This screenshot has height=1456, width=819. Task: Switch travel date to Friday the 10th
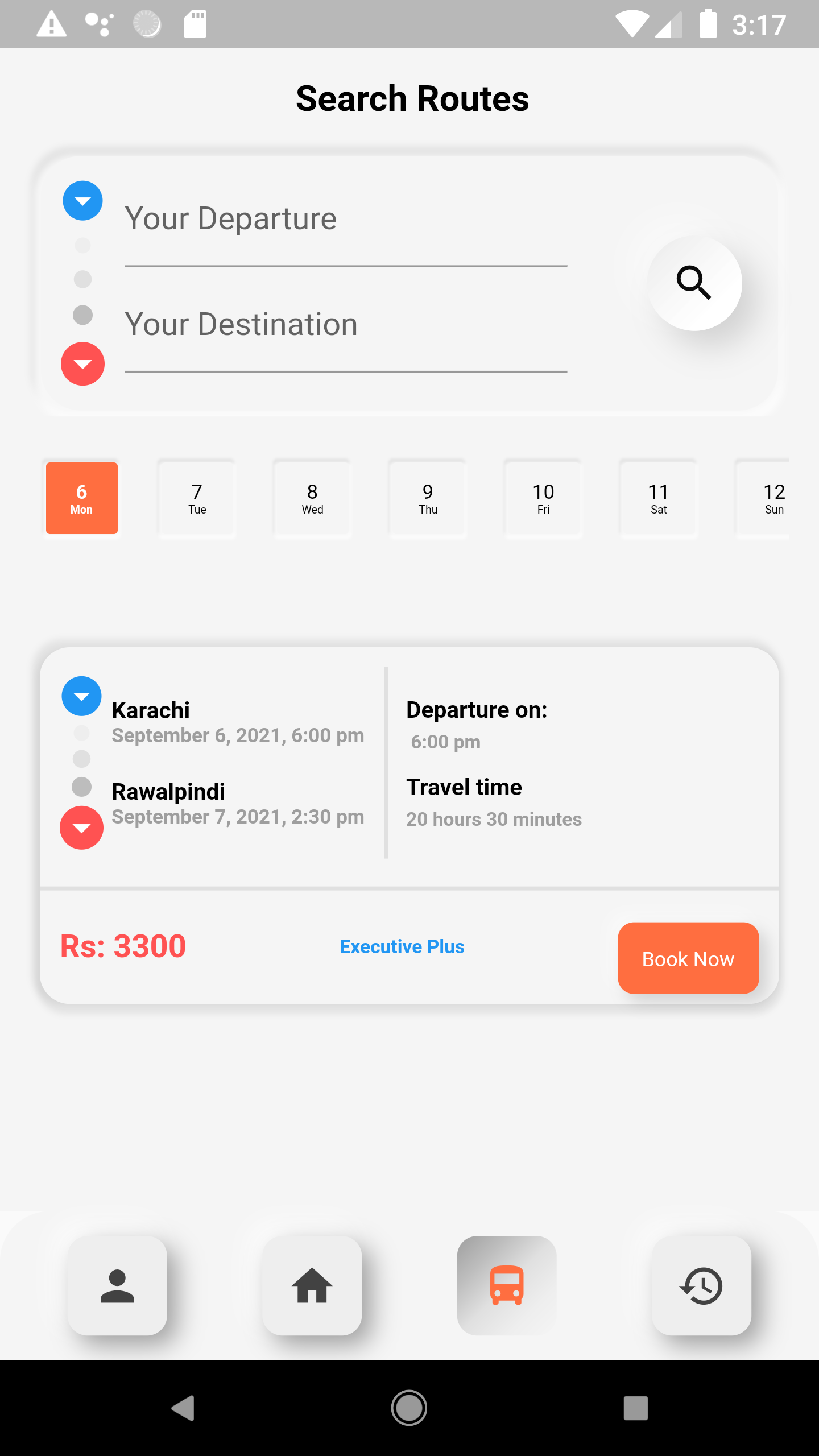[543, 498]
